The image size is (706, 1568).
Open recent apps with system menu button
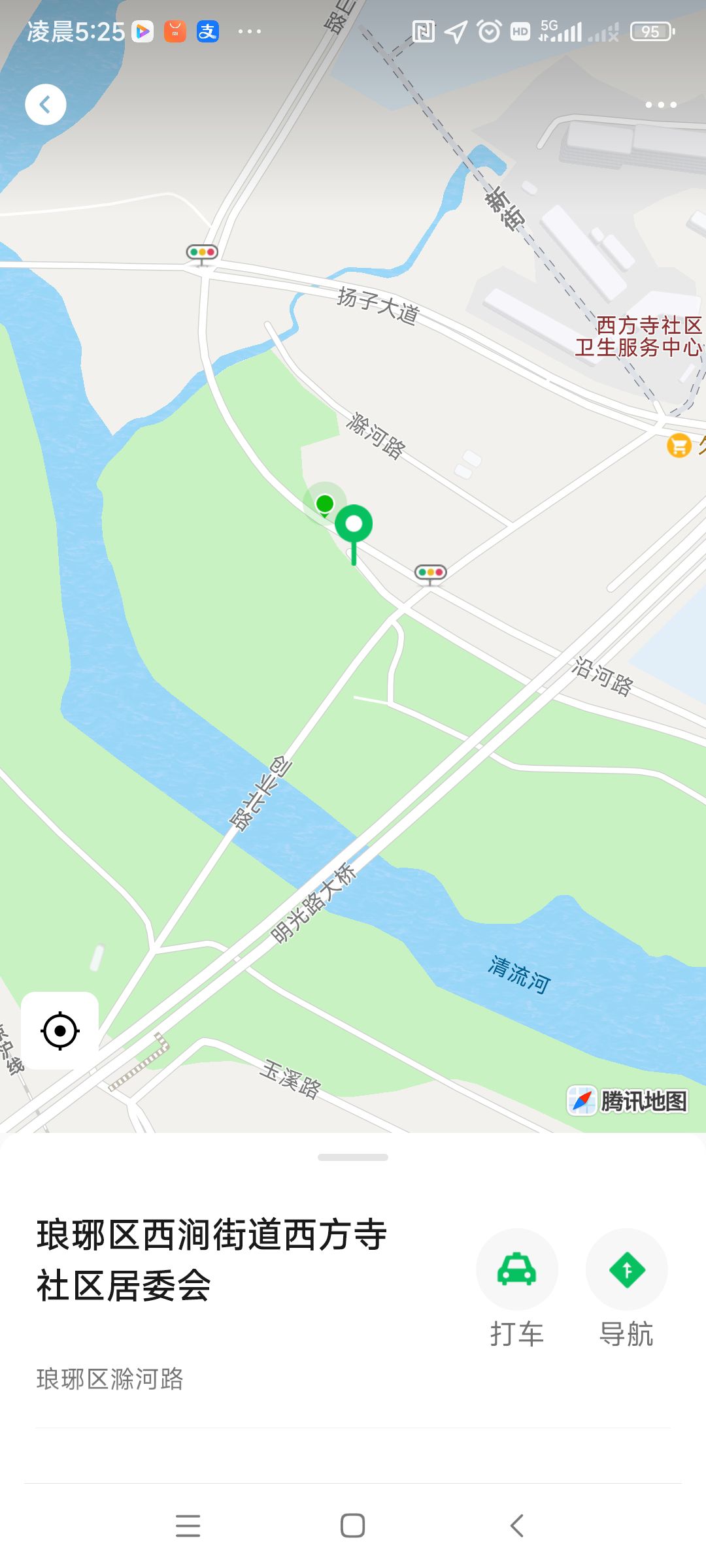click(x=188, y=1526)
